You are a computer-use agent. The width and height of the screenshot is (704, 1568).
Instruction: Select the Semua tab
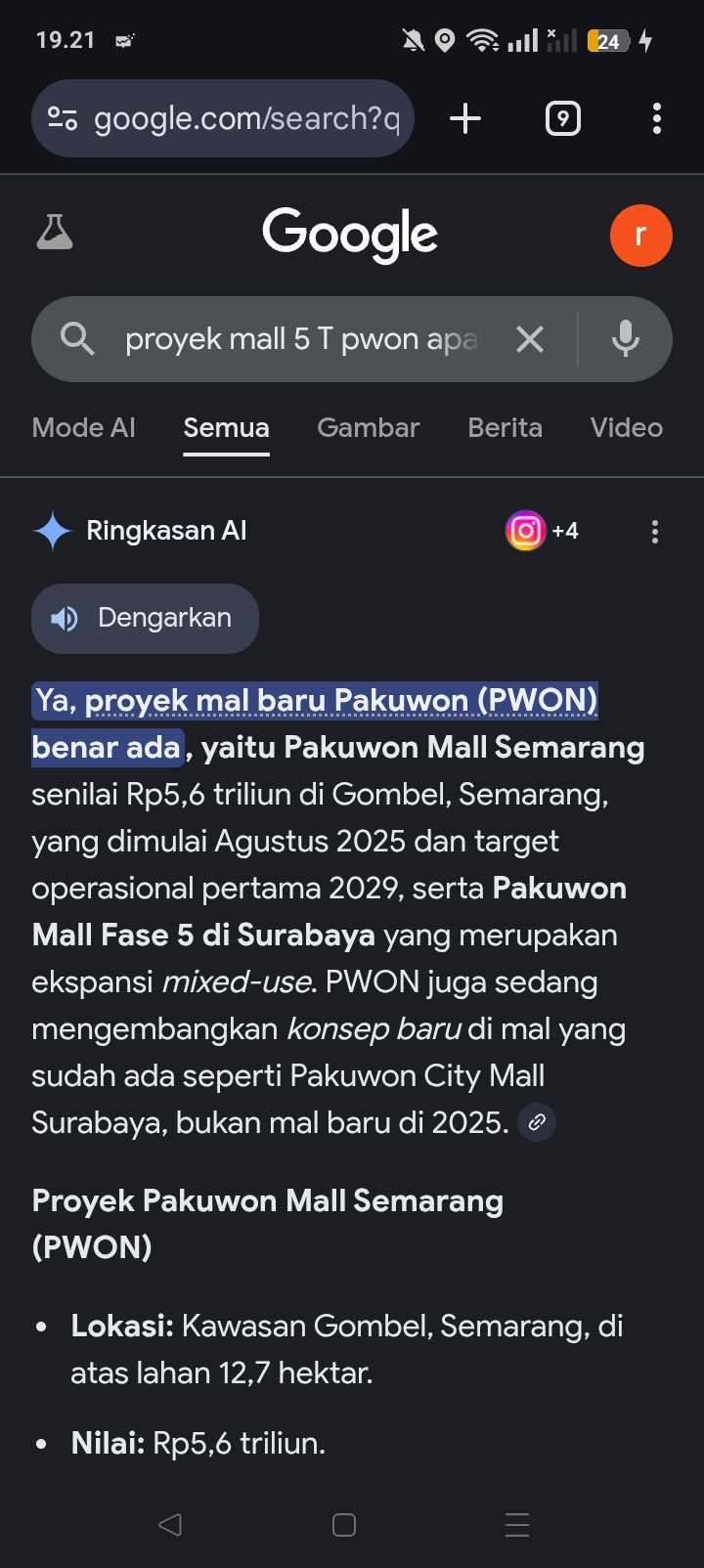pos(226,428)
